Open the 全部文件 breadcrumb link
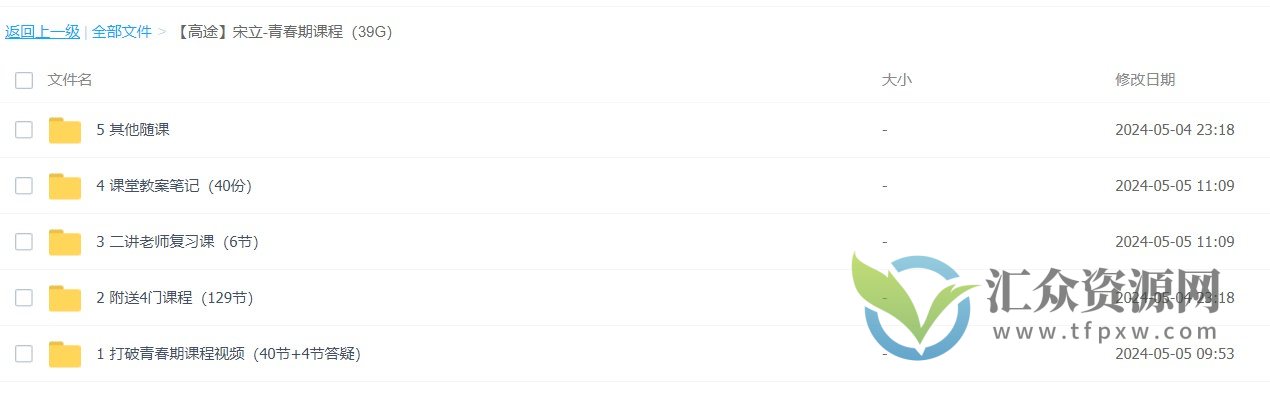 (121, 32)
